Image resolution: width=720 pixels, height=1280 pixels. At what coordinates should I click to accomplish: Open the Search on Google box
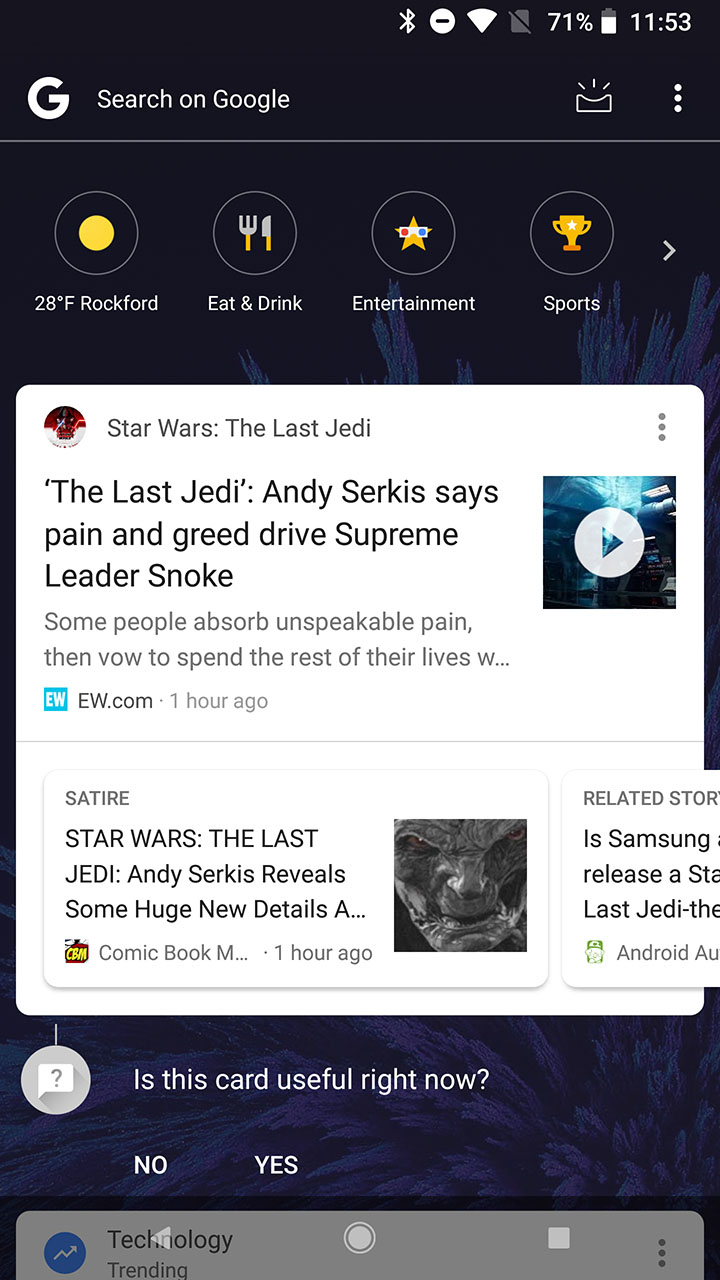pyautogui.click(x=193, y=99)
